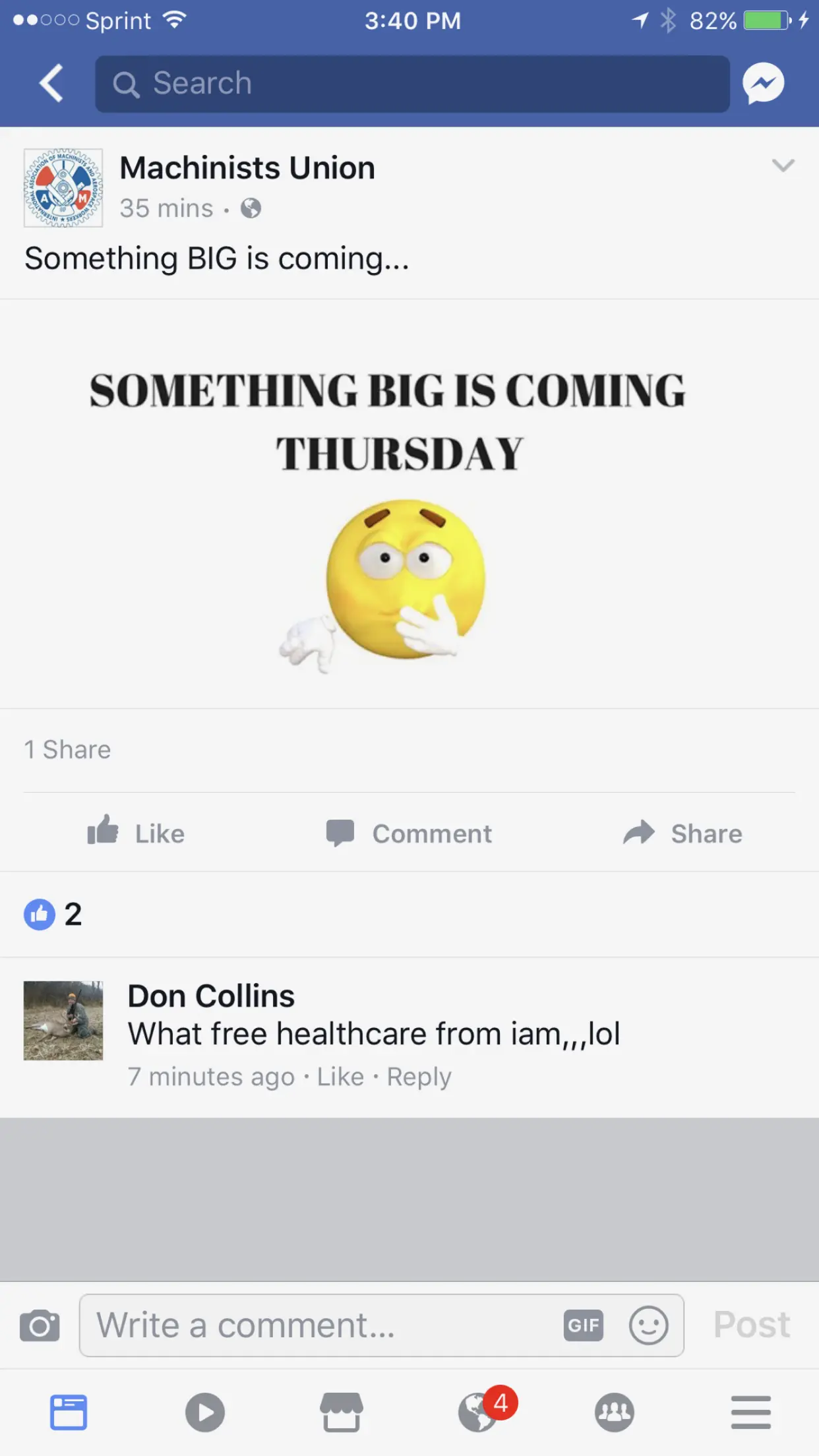This screenshot has height=1456, width=819.
Task: Like Don Collins's comment
Action: tap(340, 1077)
